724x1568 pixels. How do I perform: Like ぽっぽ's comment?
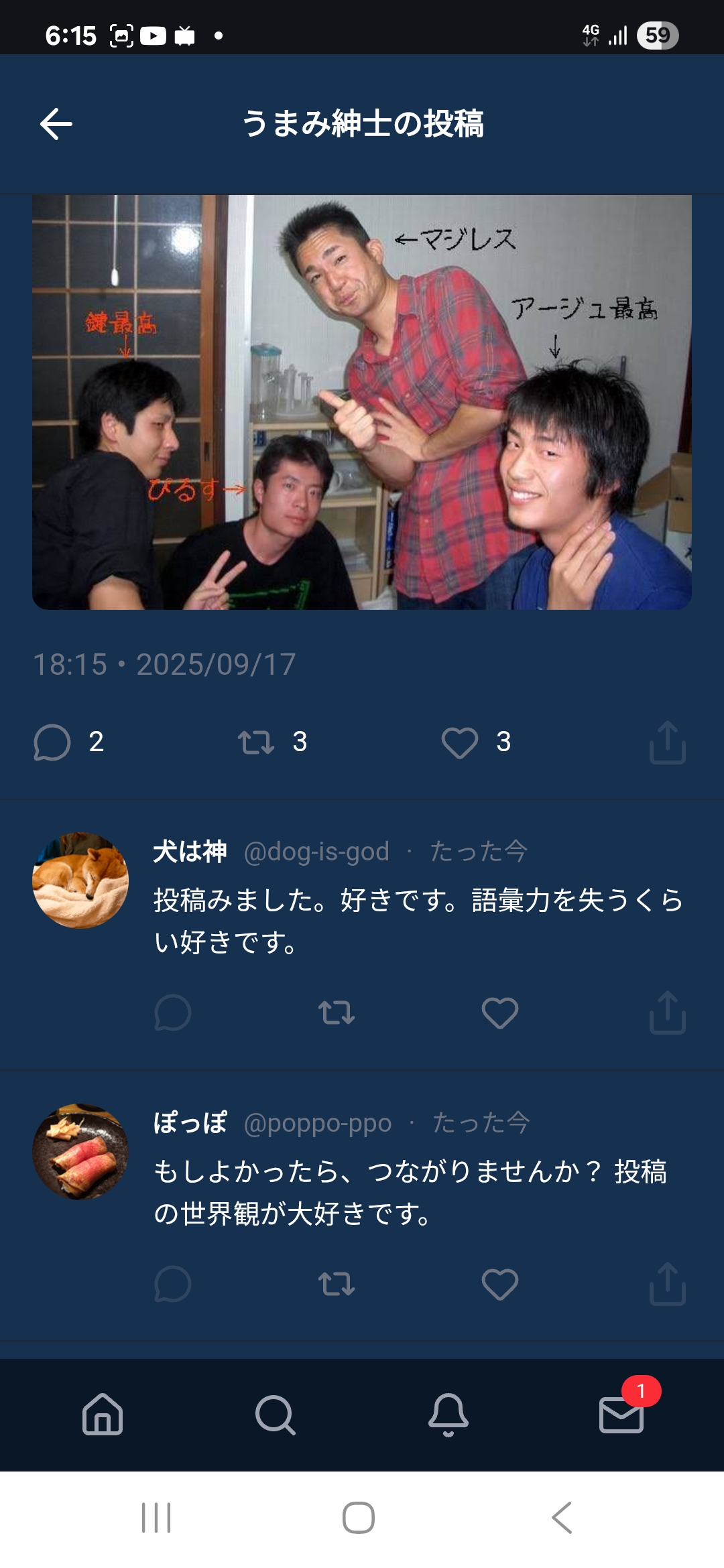coord(500,1284)
